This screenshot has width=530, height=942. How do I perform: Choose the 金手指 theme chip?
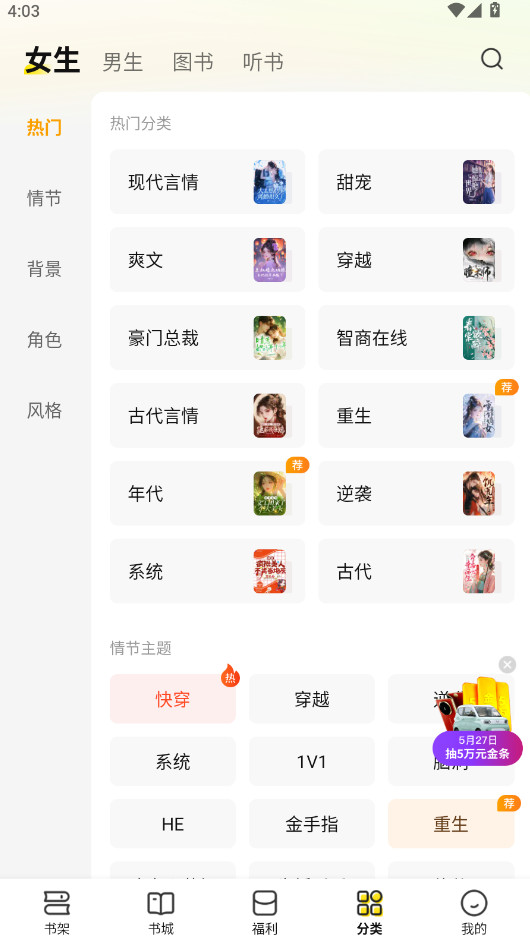(x=312, y=824)
